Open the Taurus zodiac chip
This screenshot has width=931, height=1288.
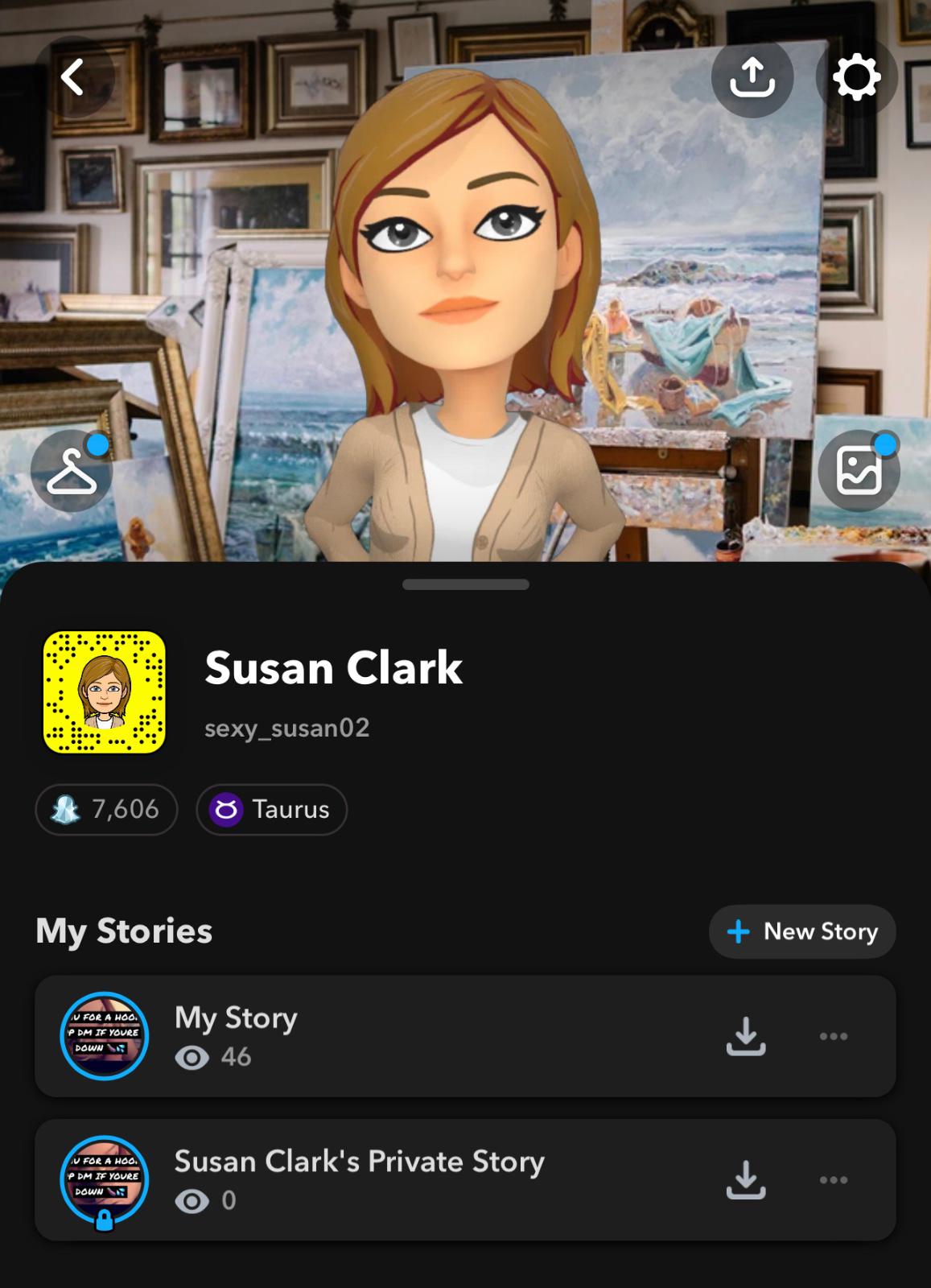pos(272,809)
